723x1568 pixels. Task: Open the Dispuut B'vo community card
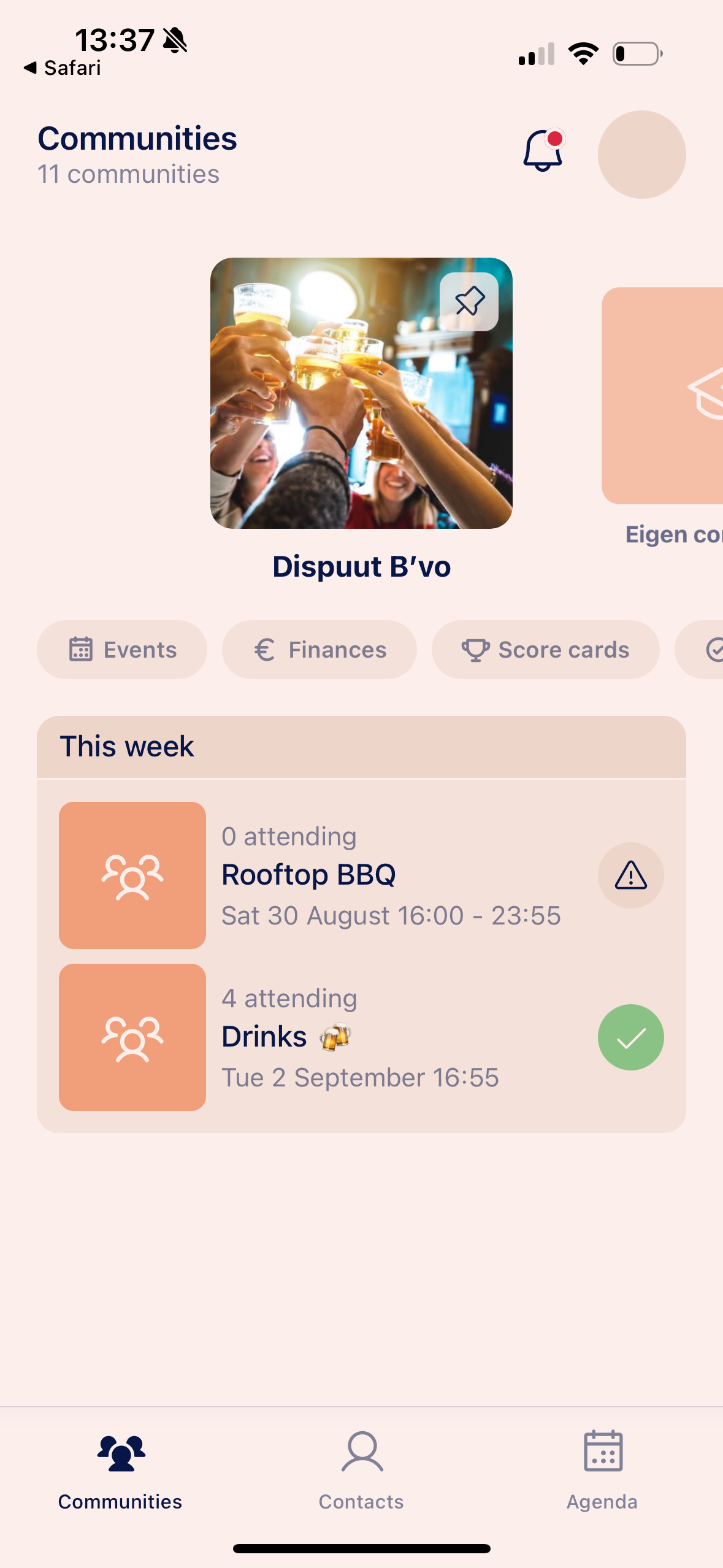pos(361,393)
